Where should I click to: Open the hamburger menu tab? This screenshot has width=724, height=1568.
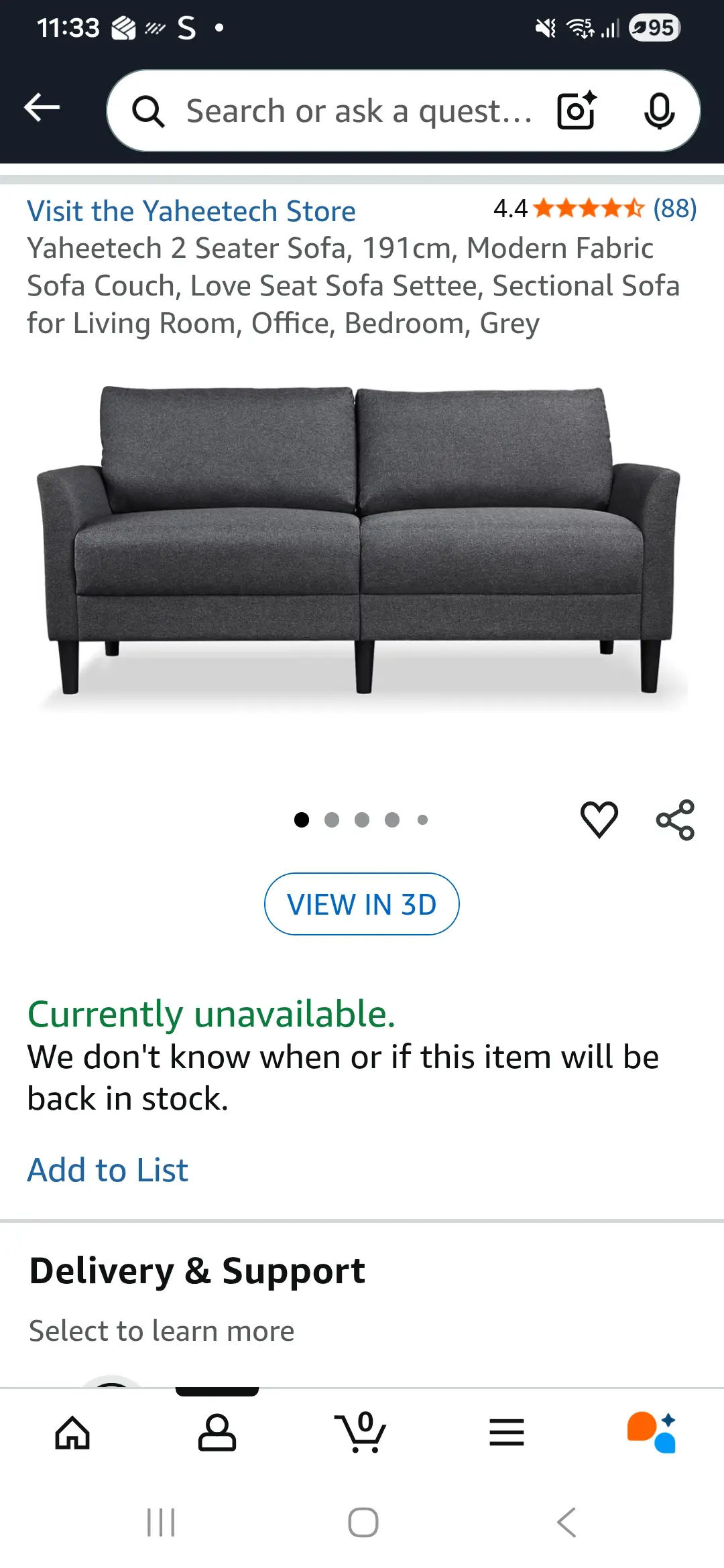[x=507, y=1433]
